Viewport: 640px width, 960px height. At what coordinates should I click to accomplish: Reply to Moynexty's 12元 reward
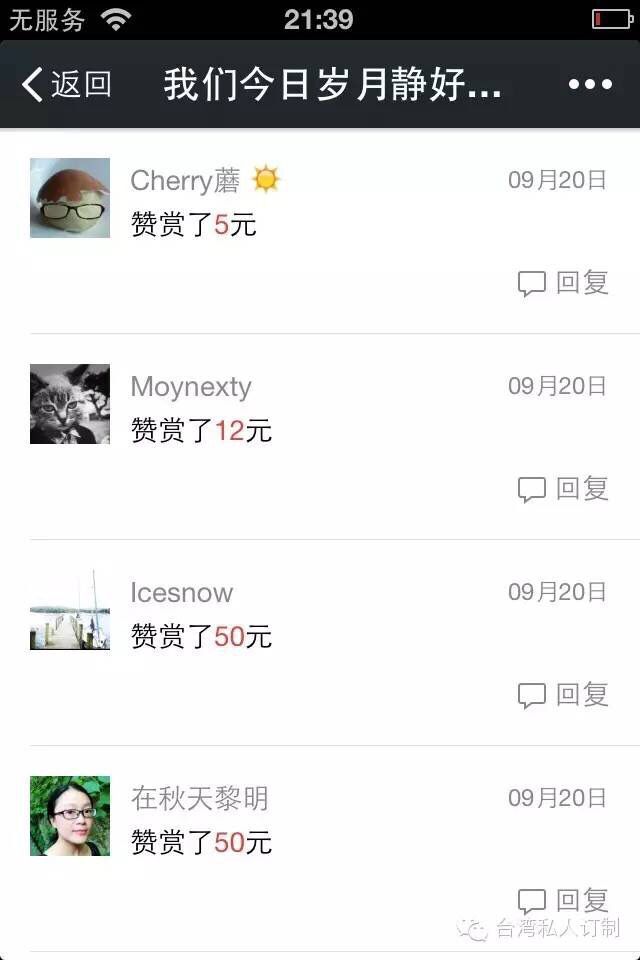[x=563, y=489]
